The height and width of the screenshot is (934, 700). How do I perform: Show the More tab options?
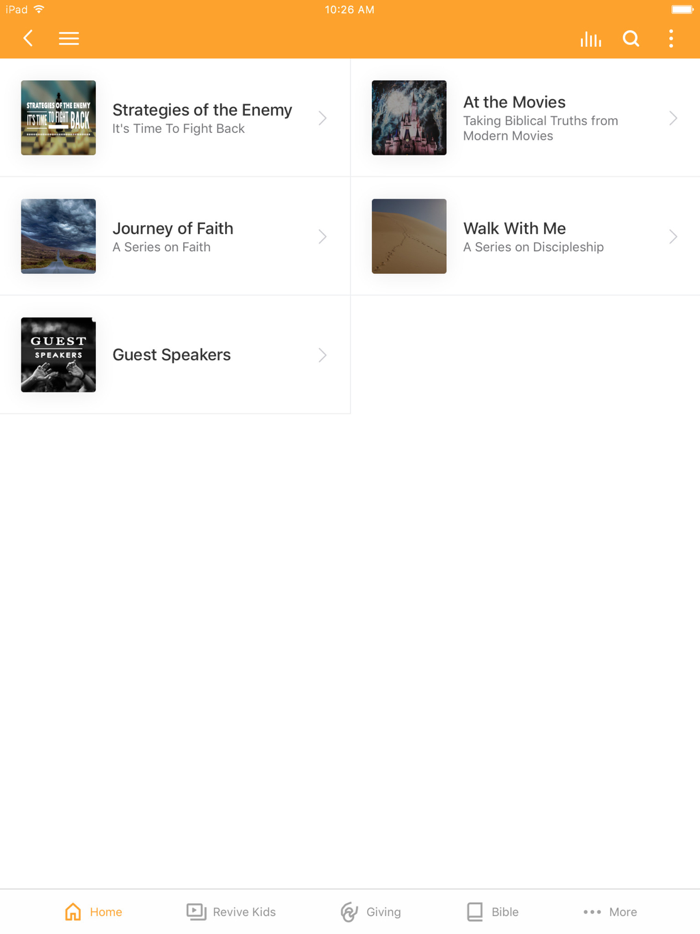click(610, 912)
